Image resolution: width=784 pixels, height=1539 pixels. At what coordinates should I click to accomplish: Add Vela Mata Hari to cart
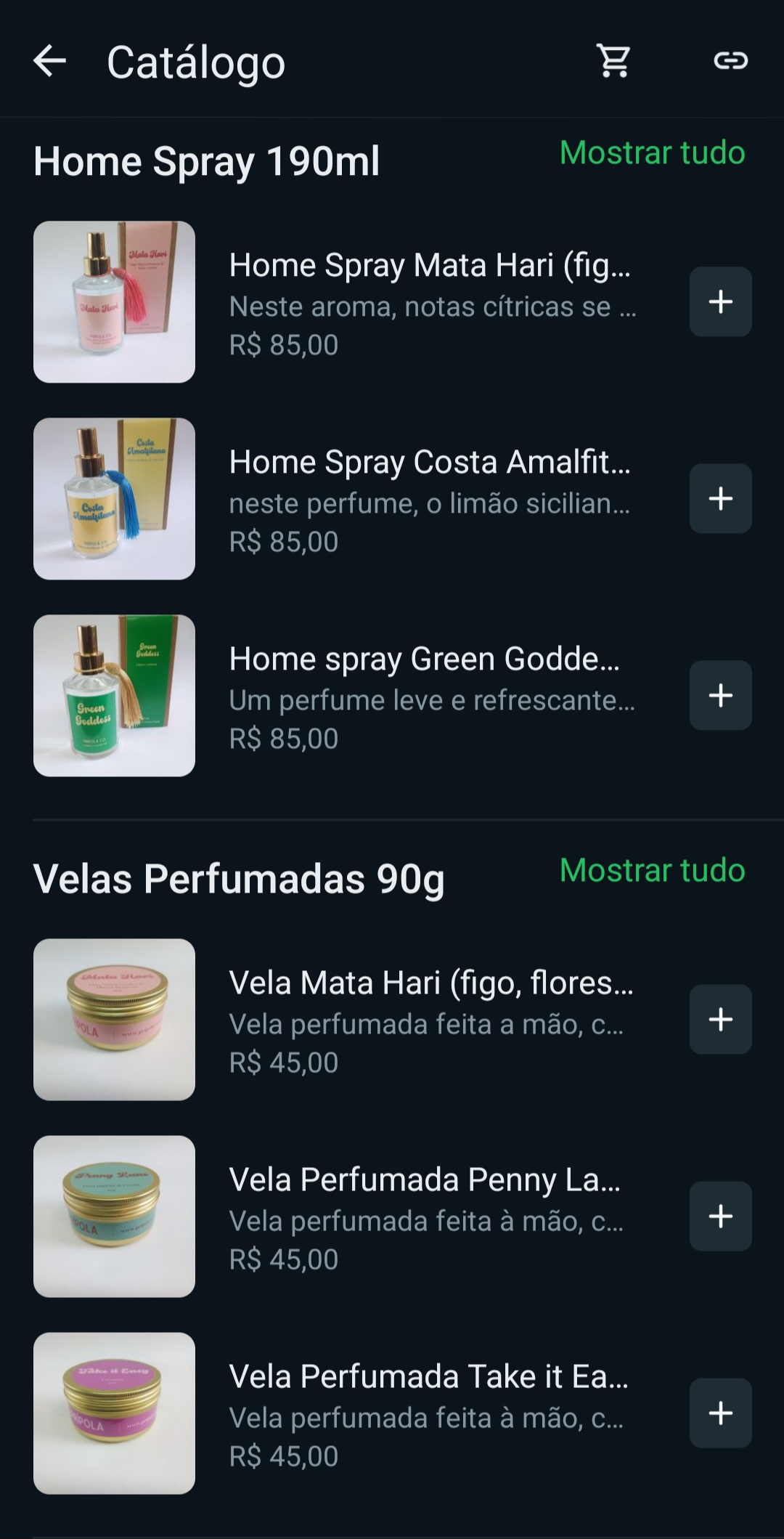(x=719, y=1019)
